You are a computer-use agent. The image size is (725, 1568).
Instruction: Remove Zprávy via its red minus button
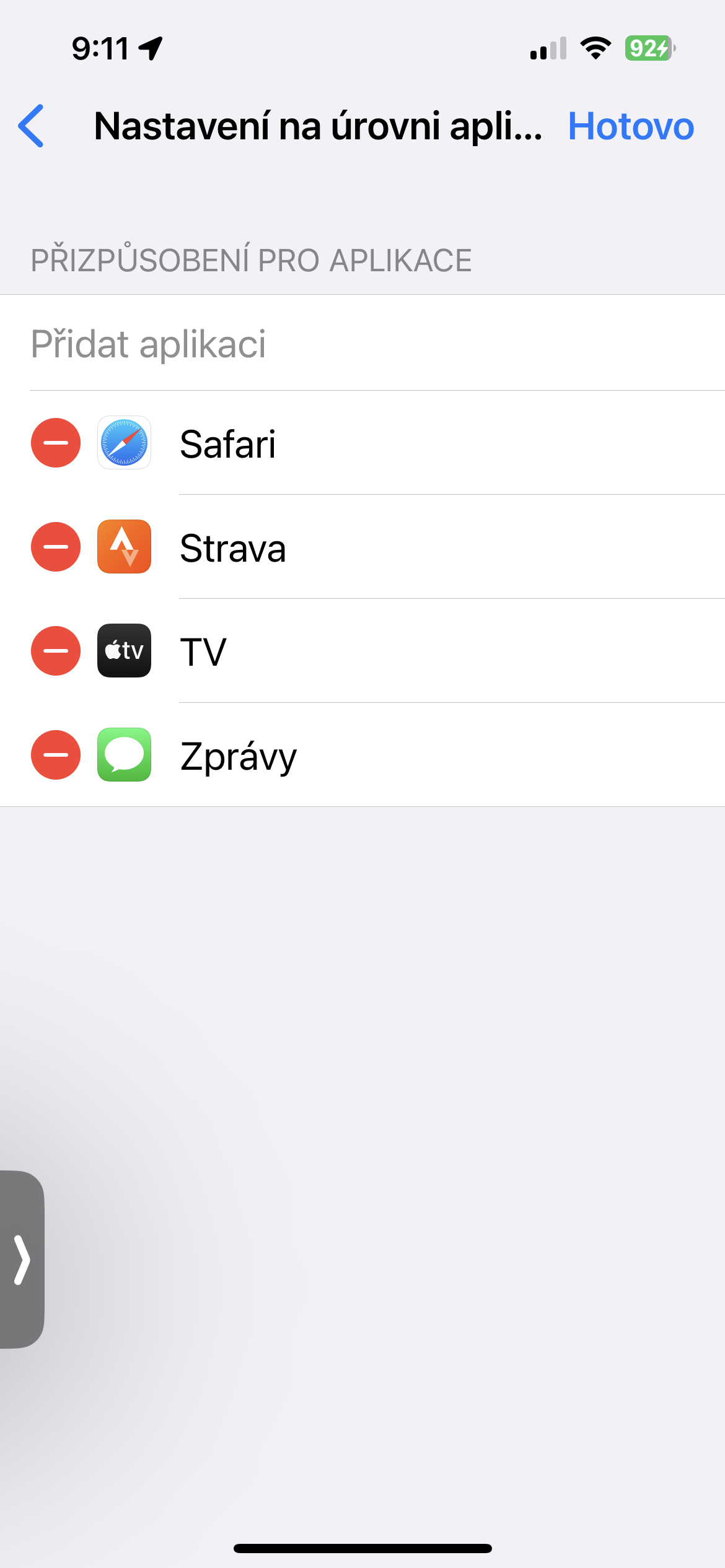pyautogui.click(x=56, y=755)
